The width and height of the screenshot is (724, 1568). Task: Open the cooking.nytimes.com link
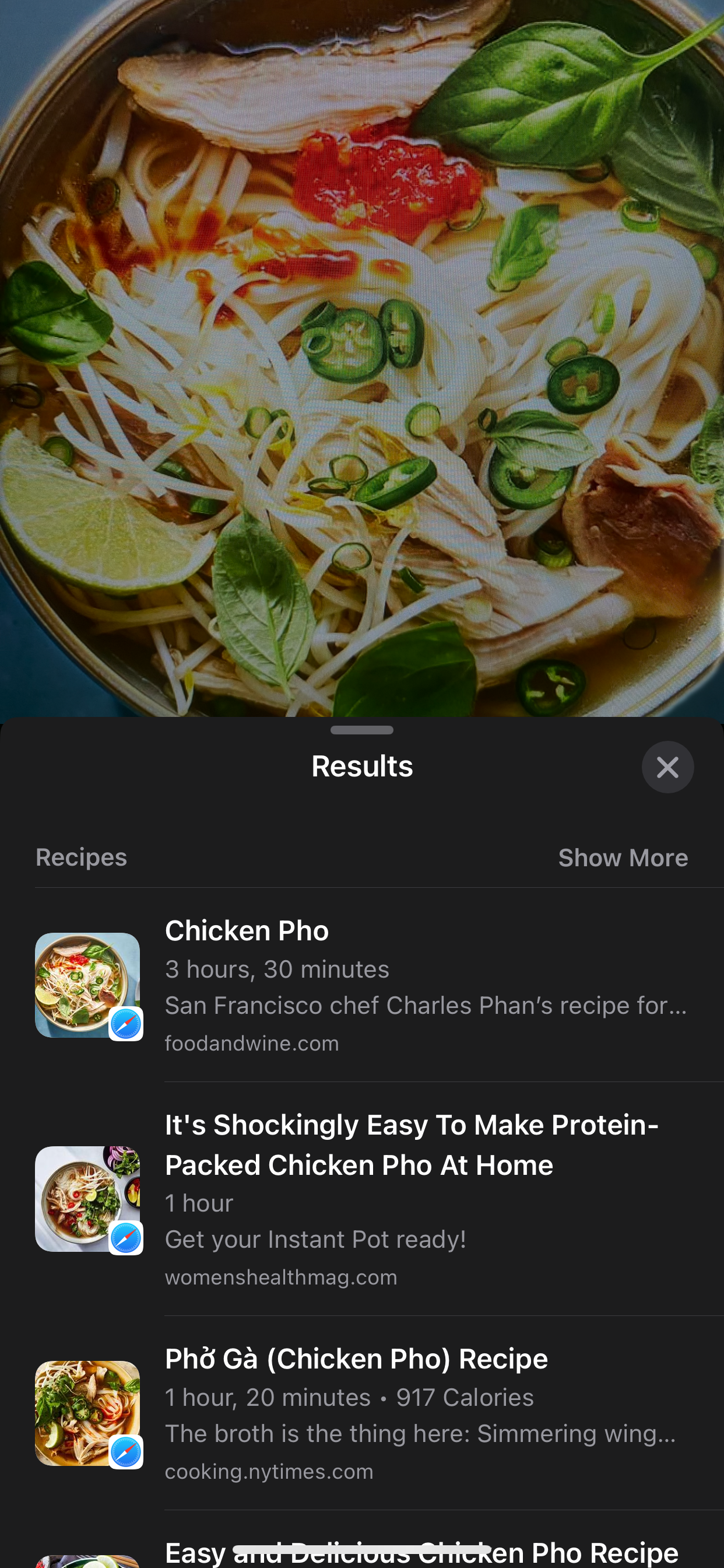coord(269,1471)
